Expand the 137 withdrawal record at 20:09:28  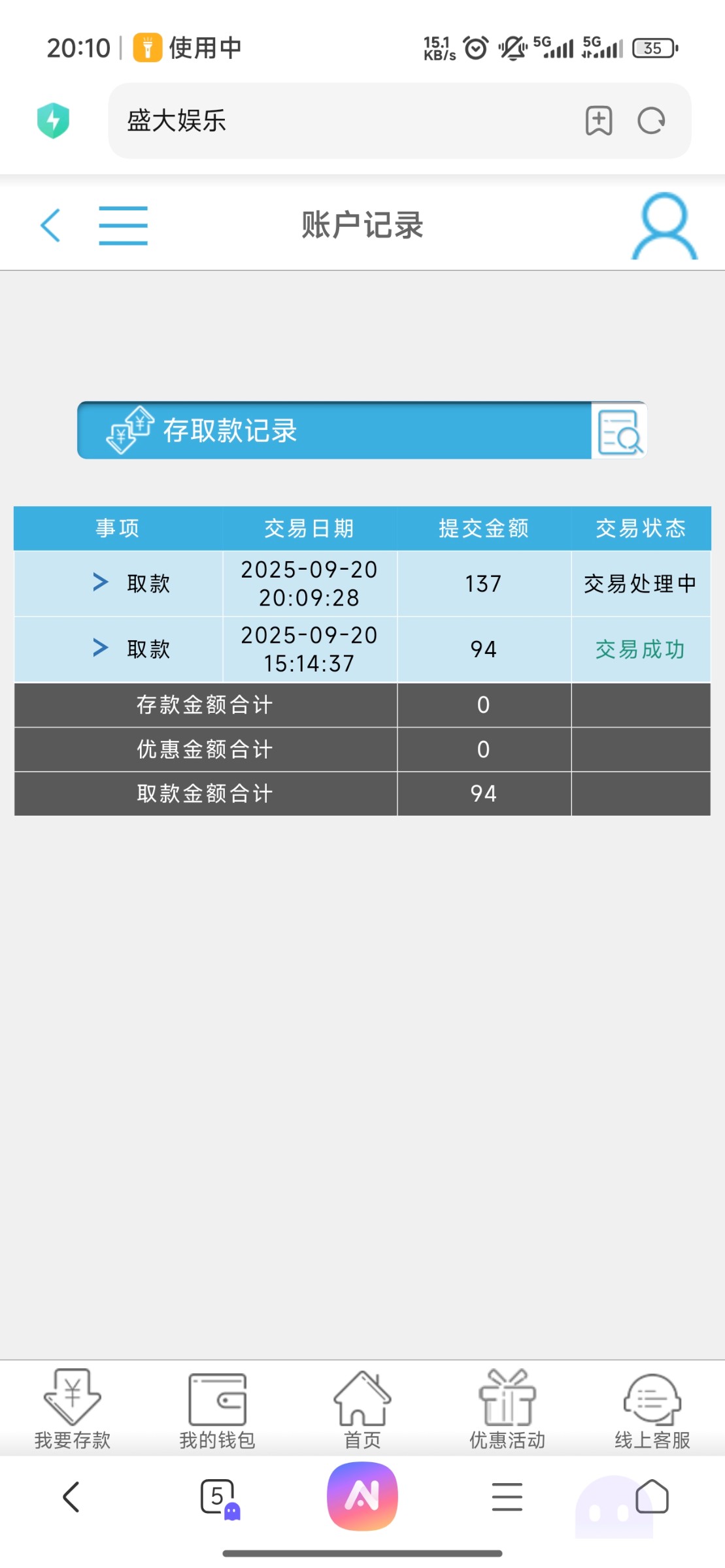click(x=101, y=582)
